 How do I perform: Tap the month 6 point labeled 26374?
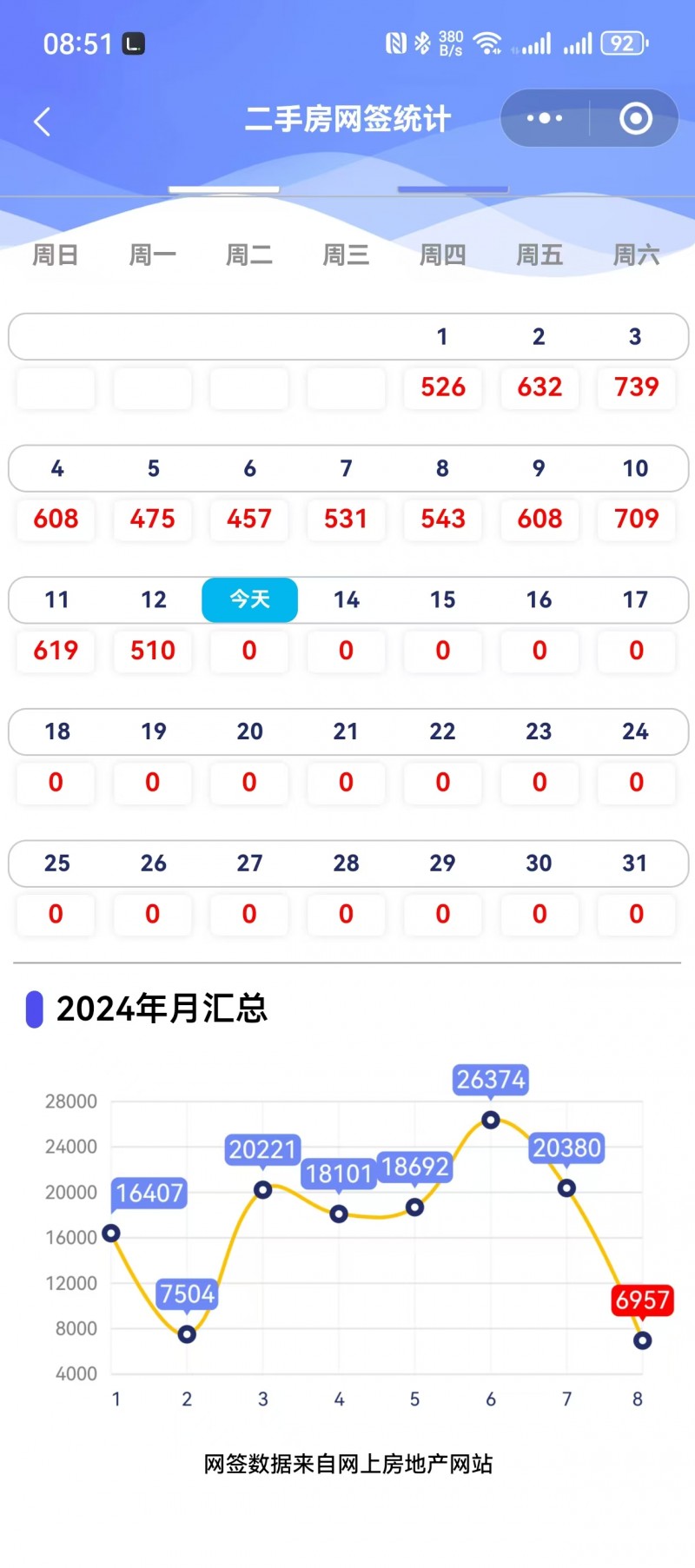click(x=491, y=1120)
